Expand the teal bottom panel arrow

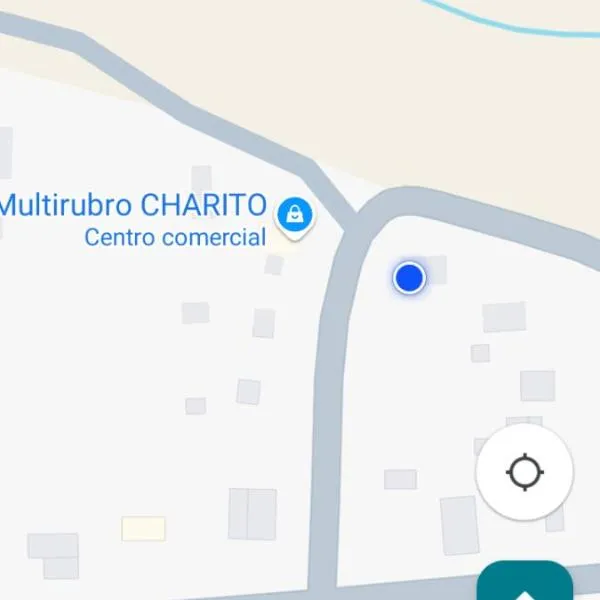[524, 585]
